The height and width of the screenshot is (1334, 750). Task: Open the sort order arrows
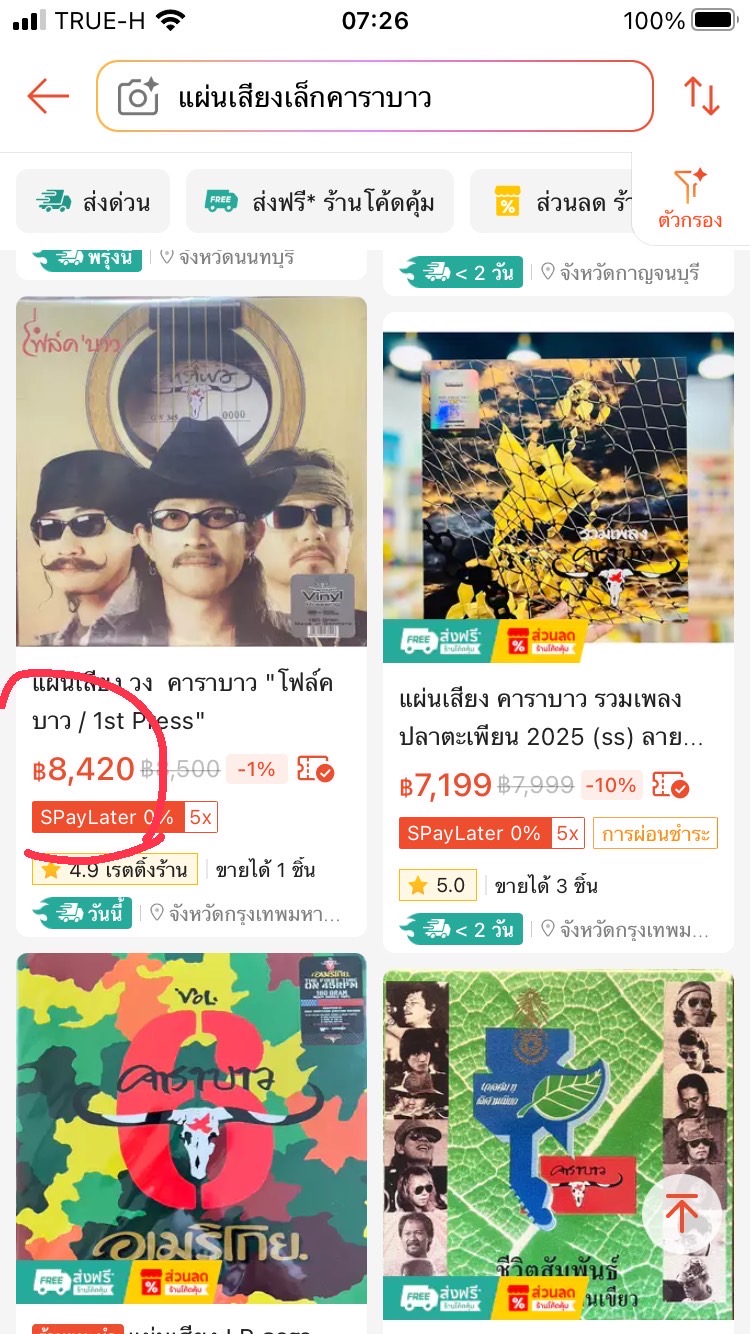(x=701, y=96)
